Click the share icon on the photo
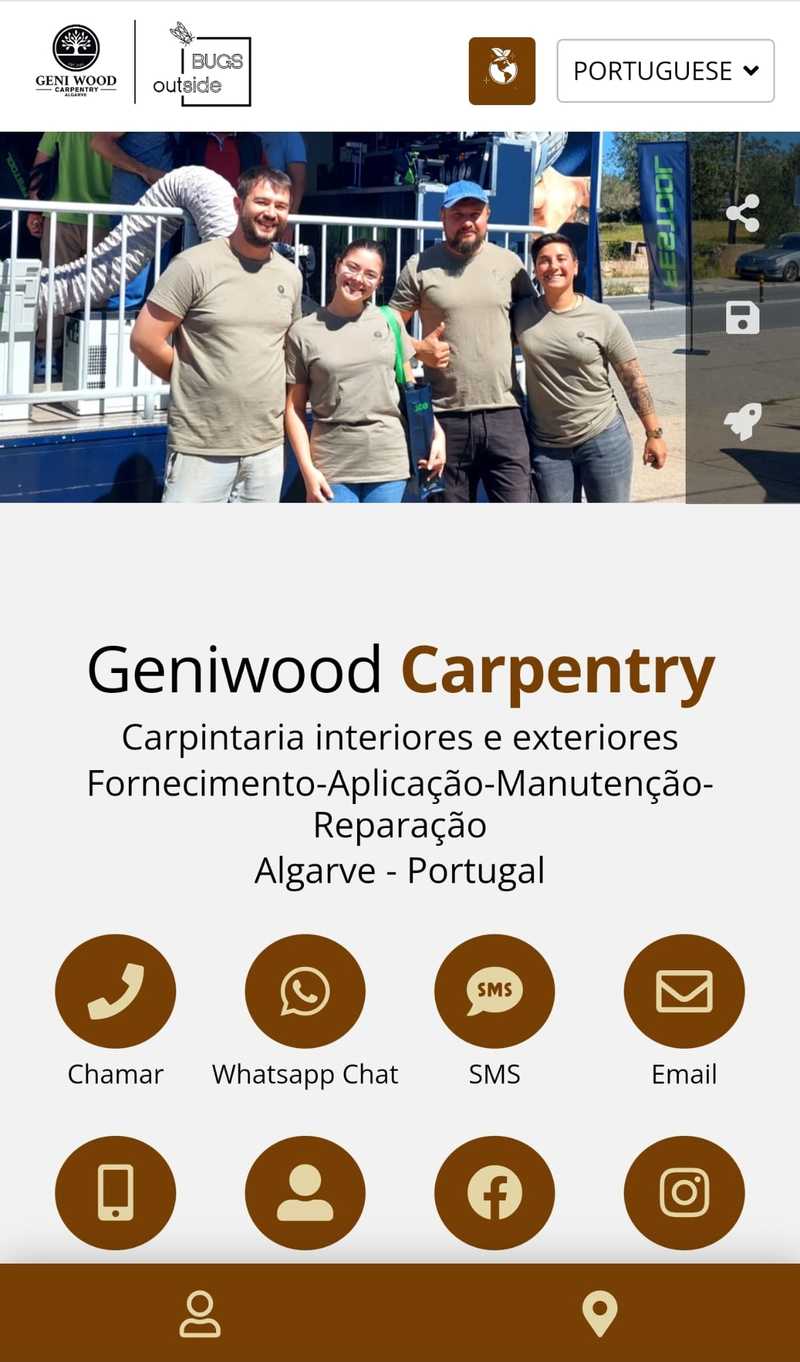Viewport: 800px width, 1362px height. tap(744, 212)
